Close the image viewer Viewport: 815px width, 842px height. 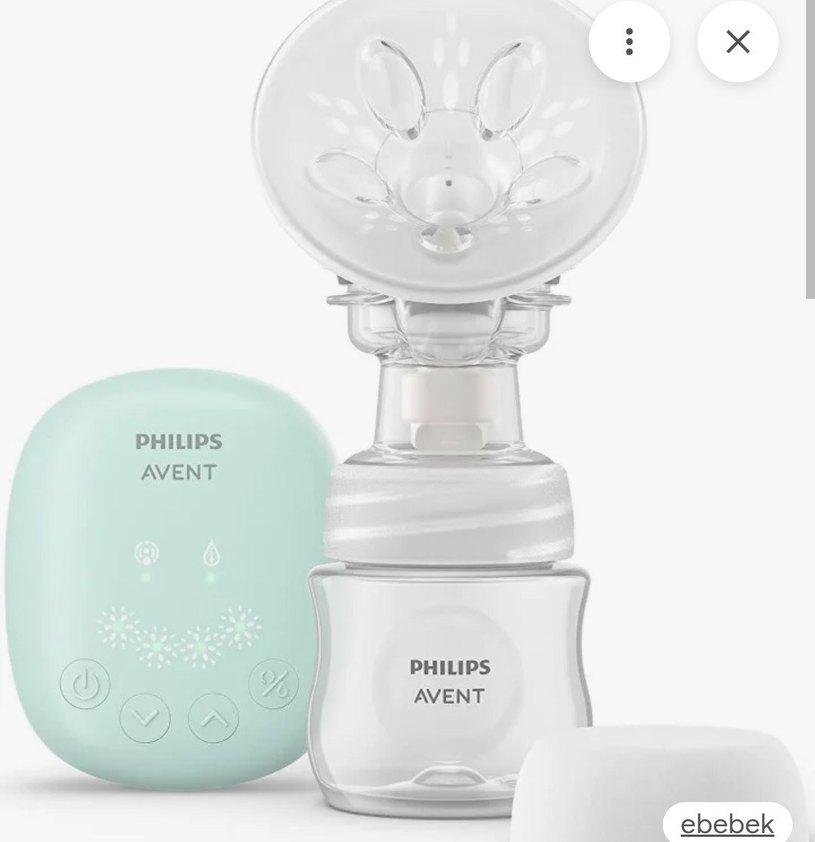pos(738,41)
